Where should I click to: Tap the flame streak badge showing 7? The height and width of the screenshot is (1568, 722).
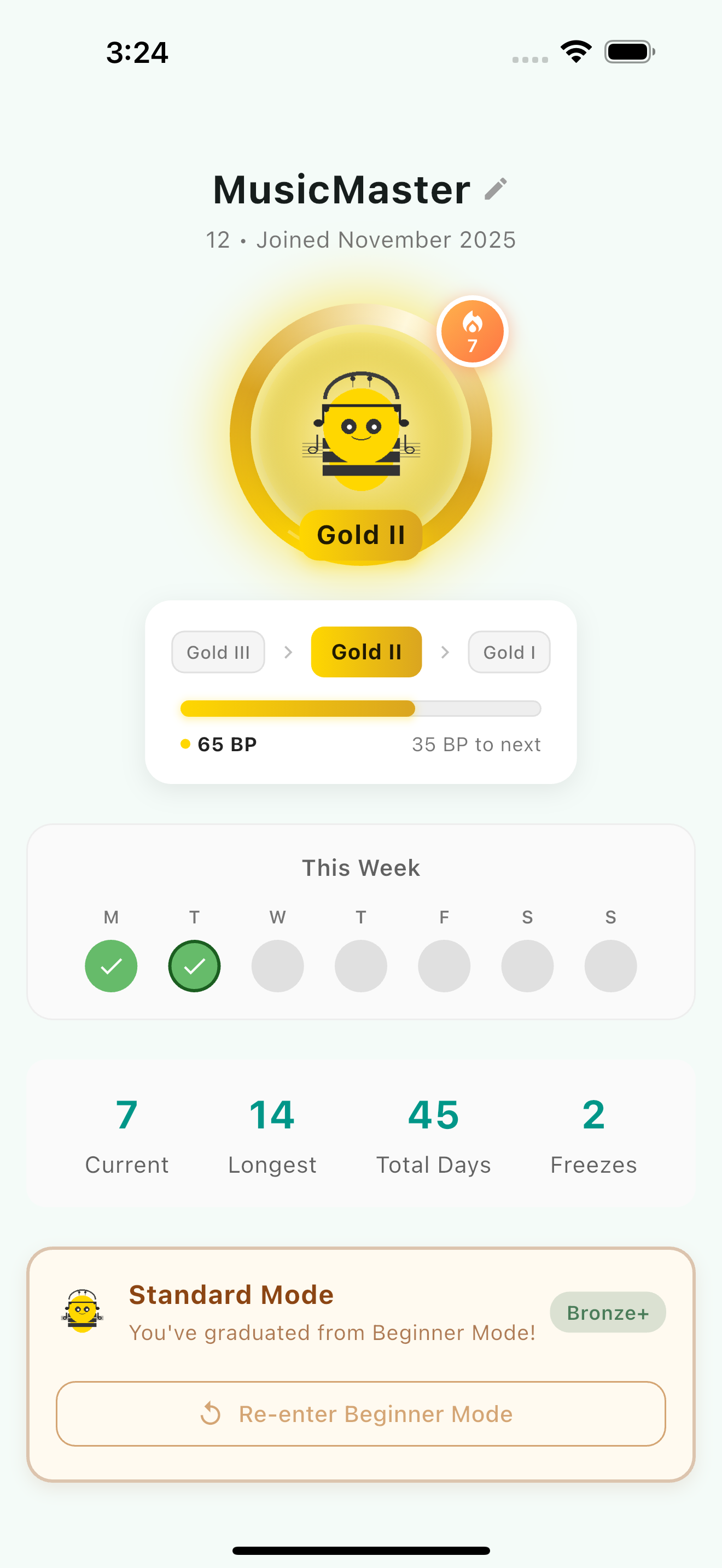tap(473, 330)
